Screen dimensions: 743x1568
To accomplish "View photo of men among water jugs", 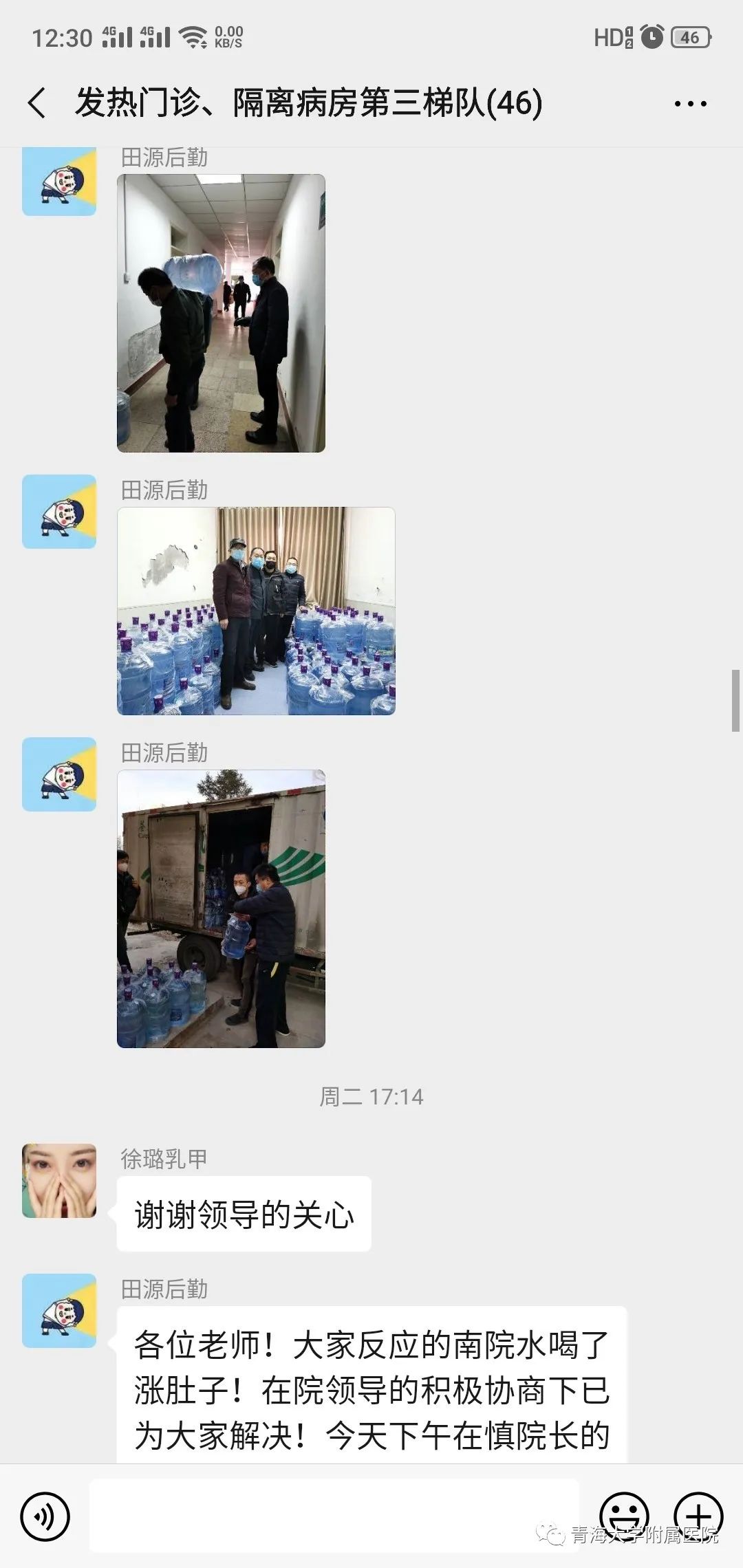I will [x=256, y=611].
